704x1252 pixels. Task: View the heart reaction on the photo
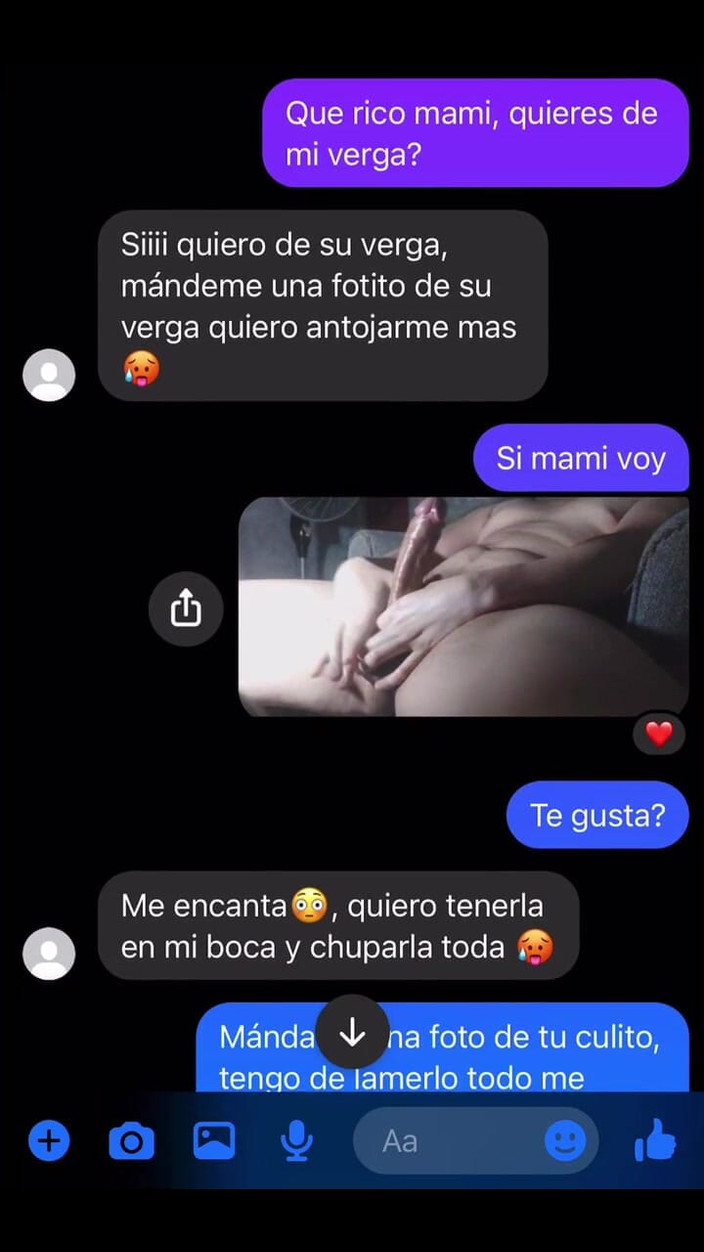click(x=659, y=734)
